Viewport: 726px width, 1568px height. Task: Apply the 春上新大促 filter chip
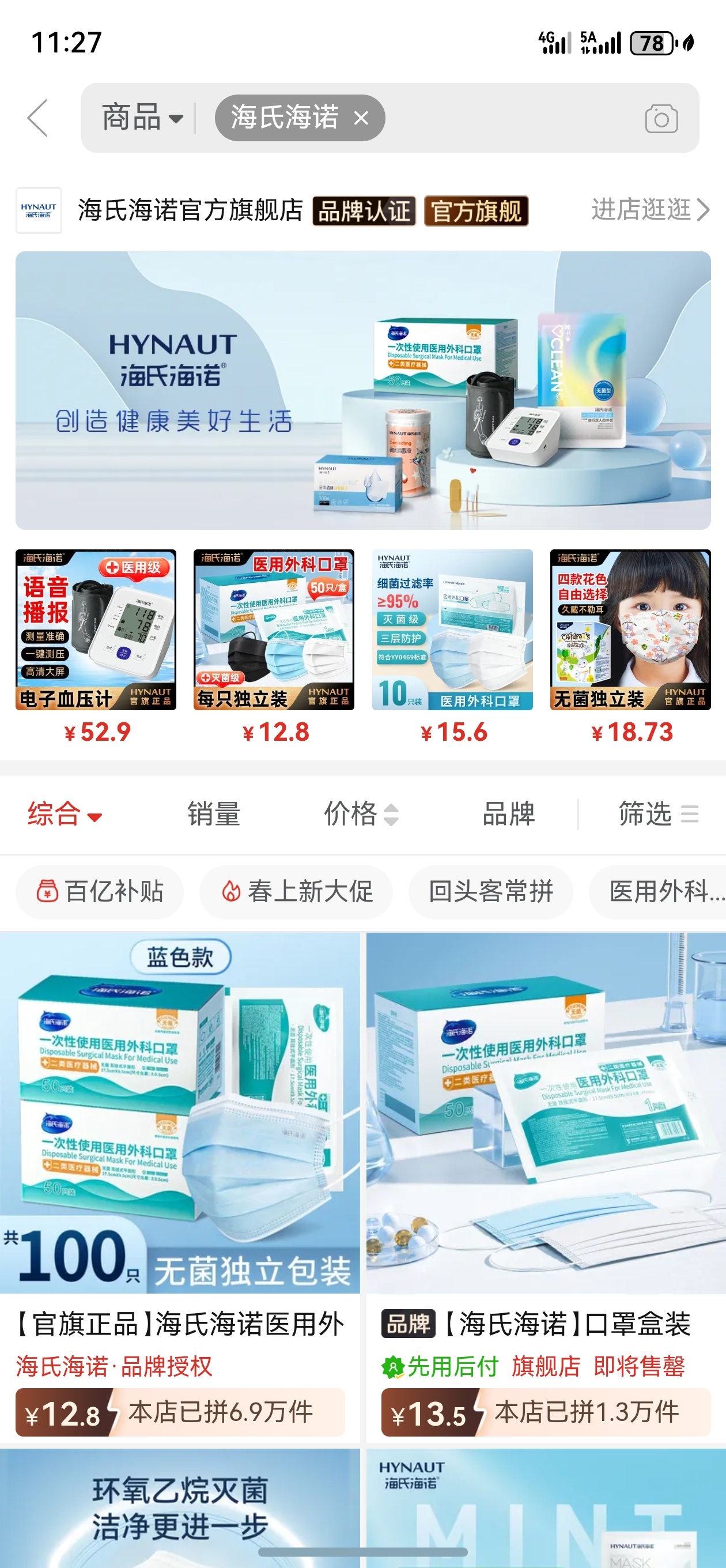296,892
